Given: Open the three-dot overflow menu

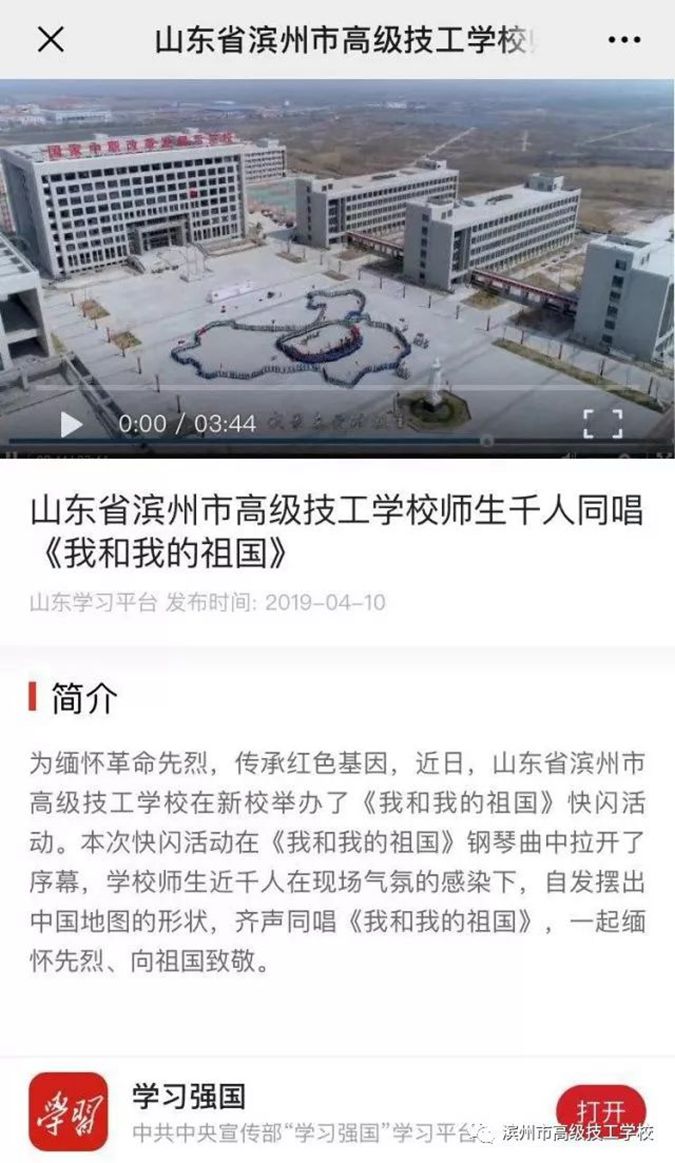Looking at the screenshot, I should click(624, 39).
